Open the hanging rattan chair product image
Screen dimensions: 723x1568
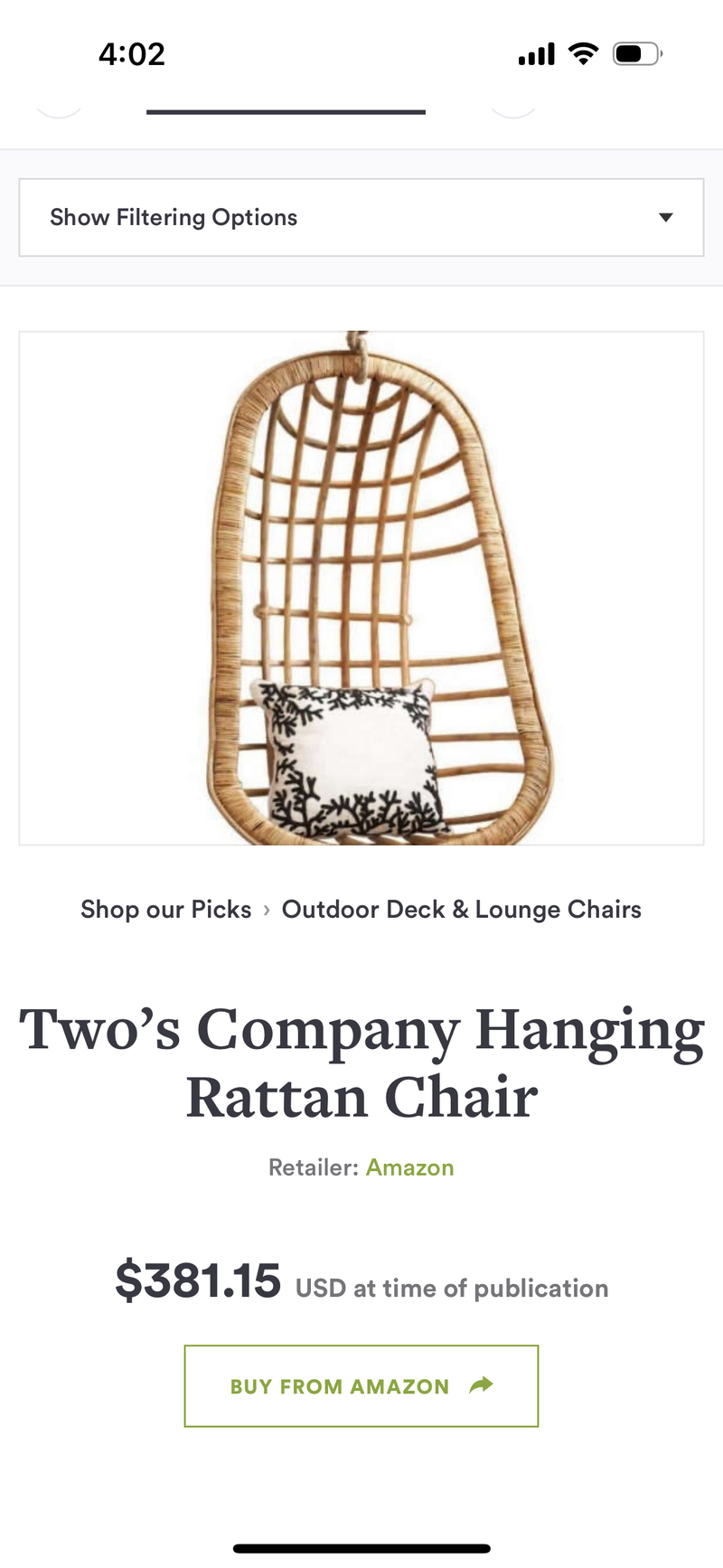[x=361, y=588]
